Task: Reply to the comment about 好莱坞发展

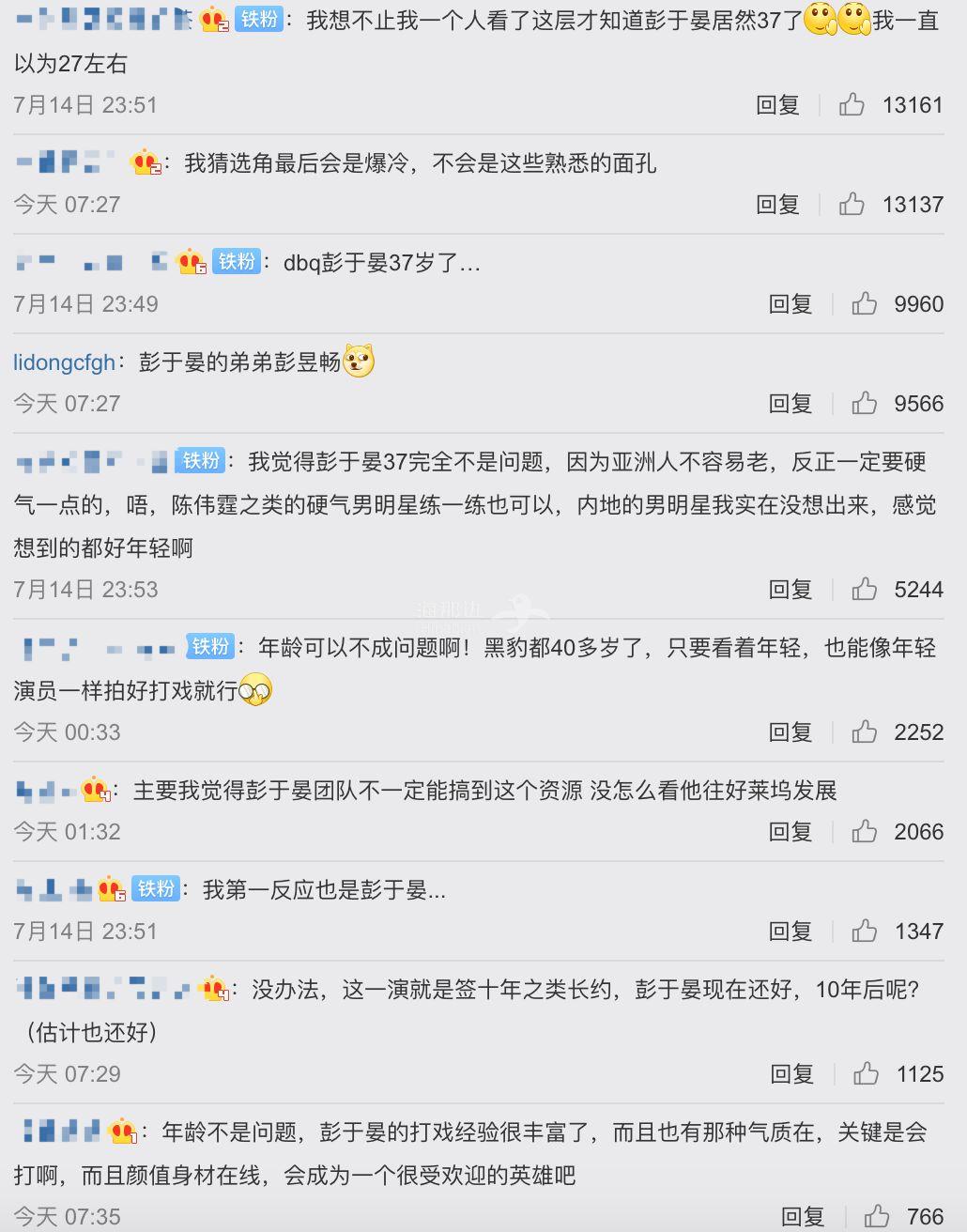Action: [790, 832]
